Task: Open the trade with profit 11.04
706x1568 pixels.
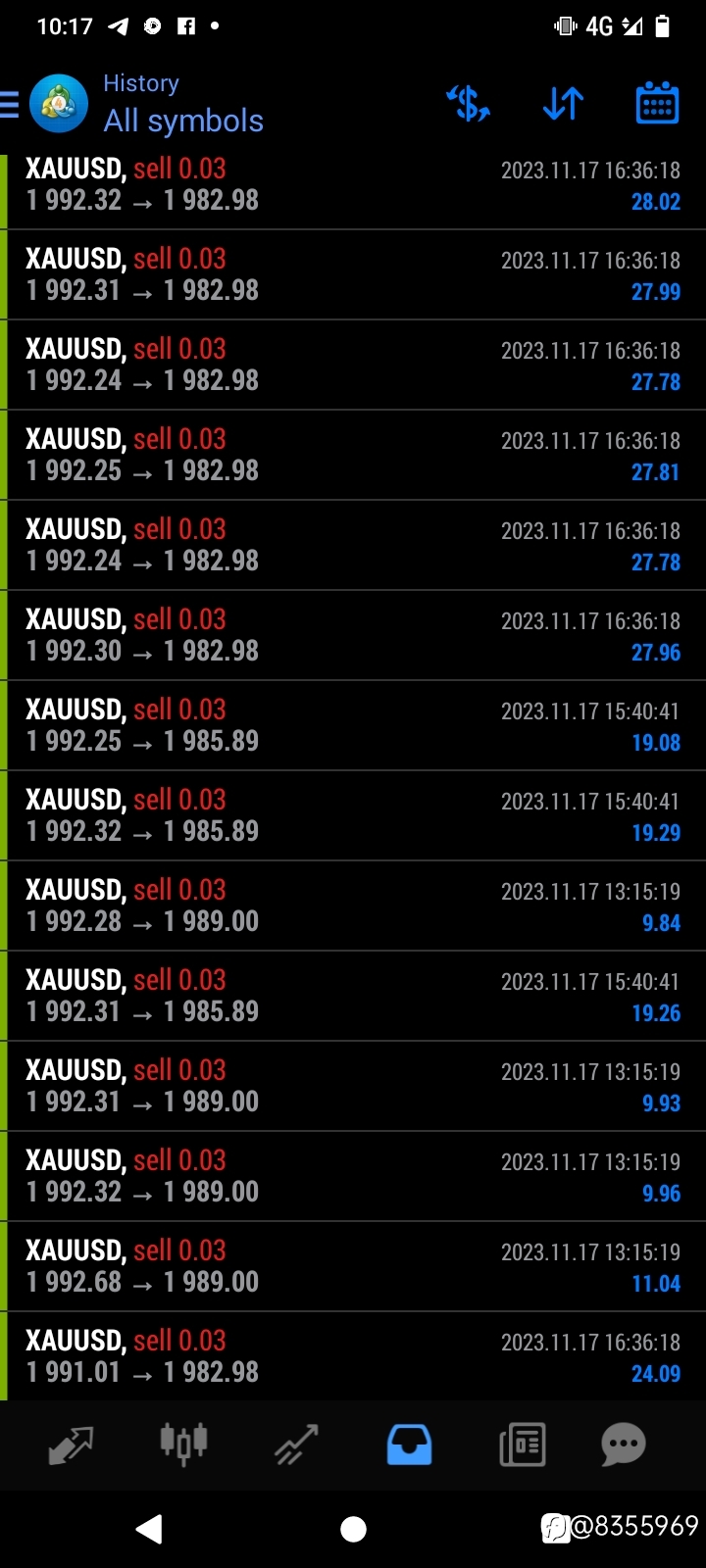Action: [353, 1266]
